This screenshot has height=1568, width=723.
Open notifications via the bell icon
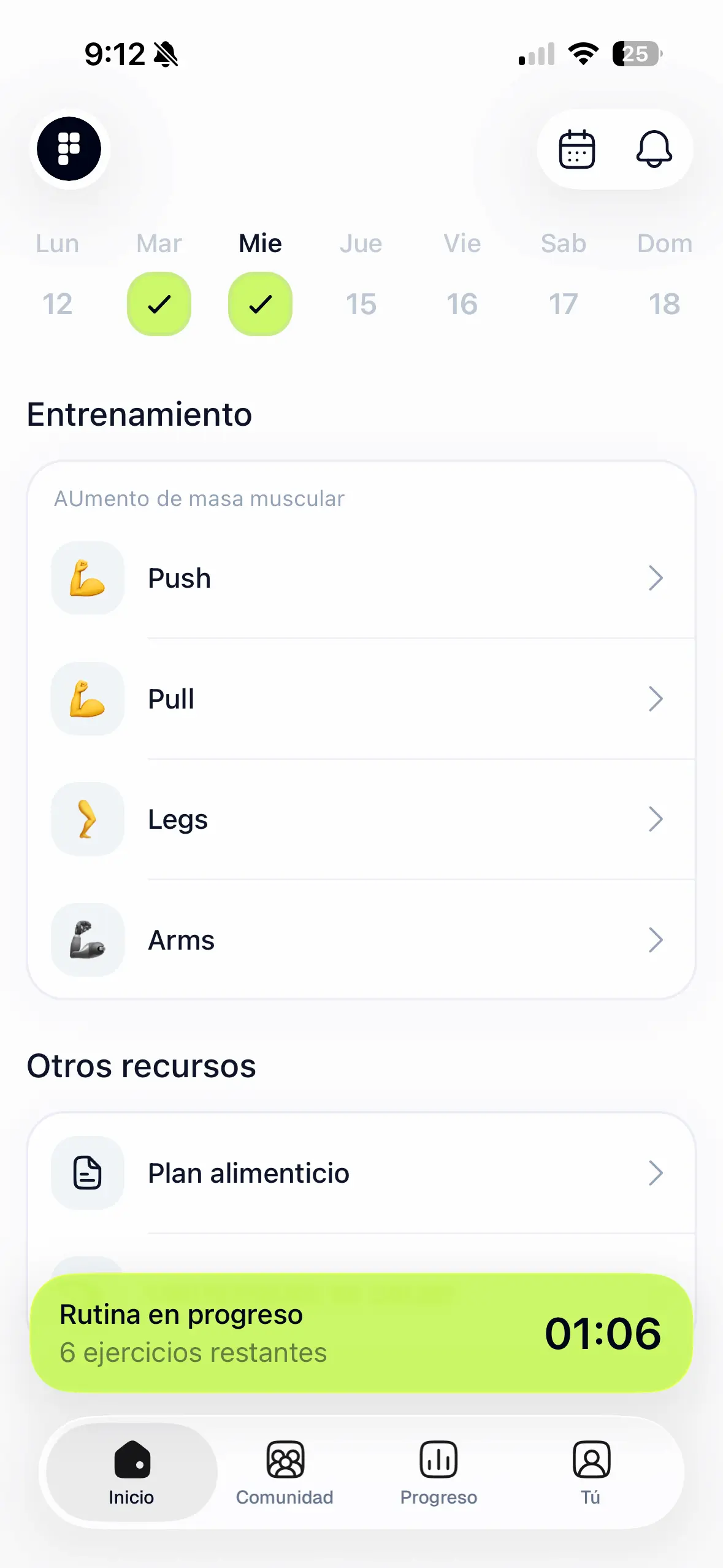point(654,149)
